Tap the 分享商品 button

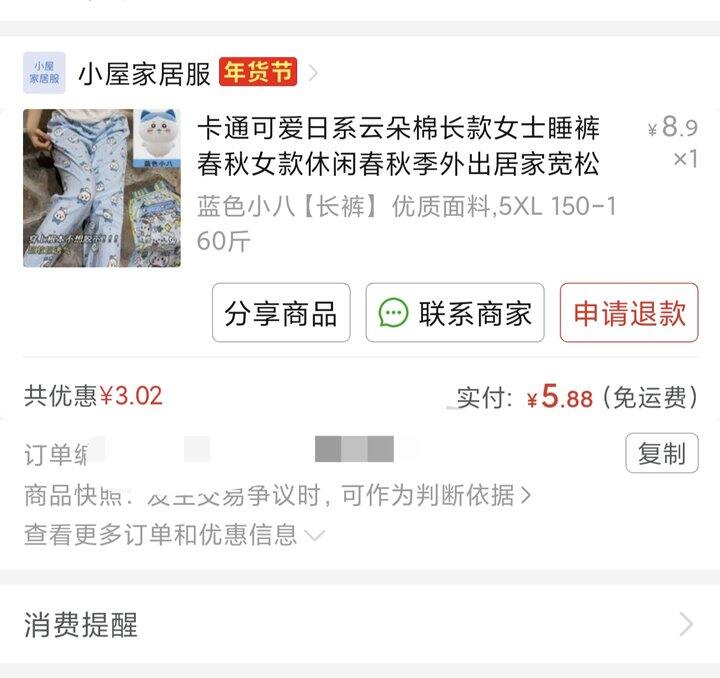click(281, 313)
